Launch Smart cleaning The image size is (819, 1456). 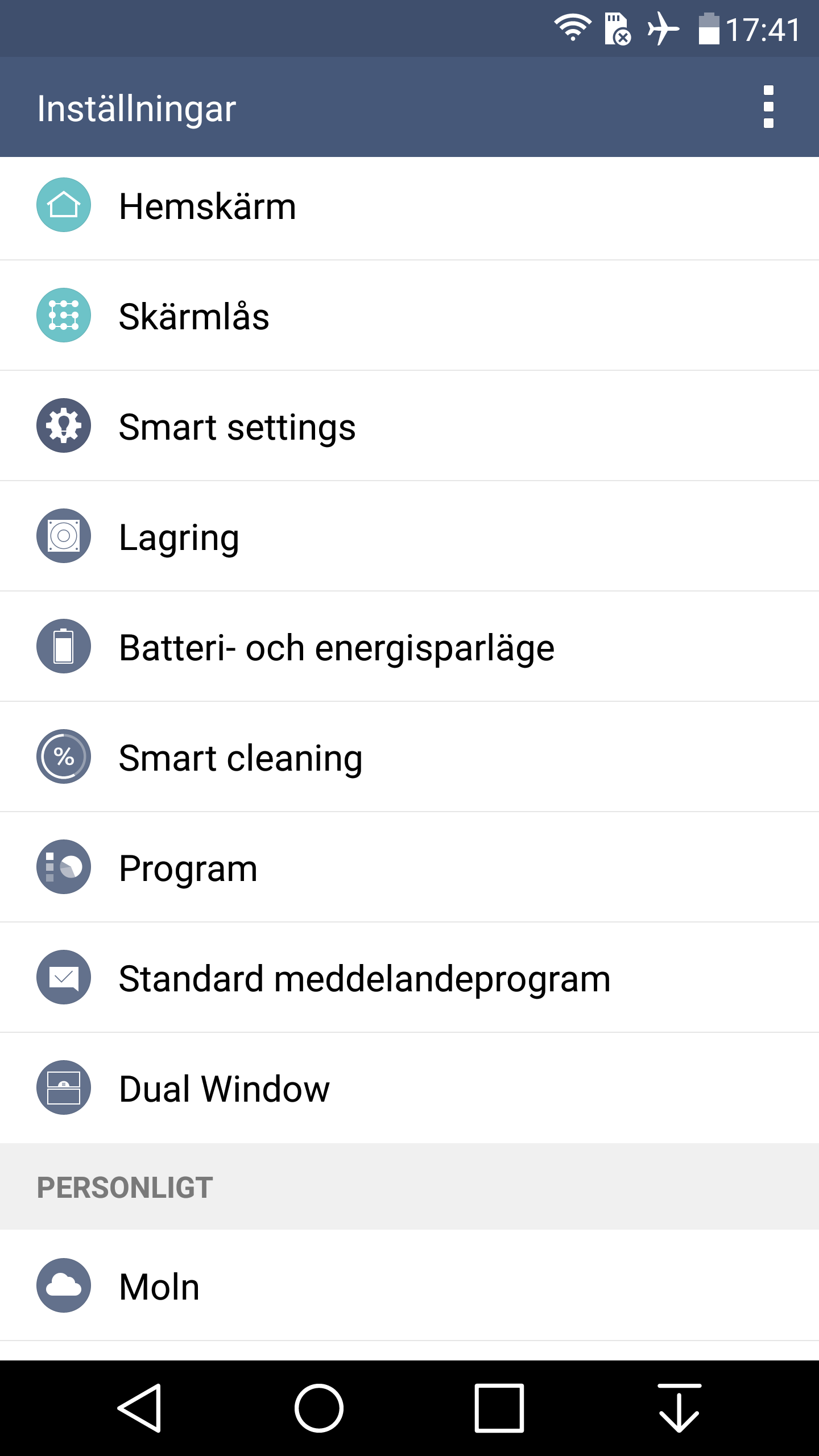pyautogui.click(x=409, y=758)
